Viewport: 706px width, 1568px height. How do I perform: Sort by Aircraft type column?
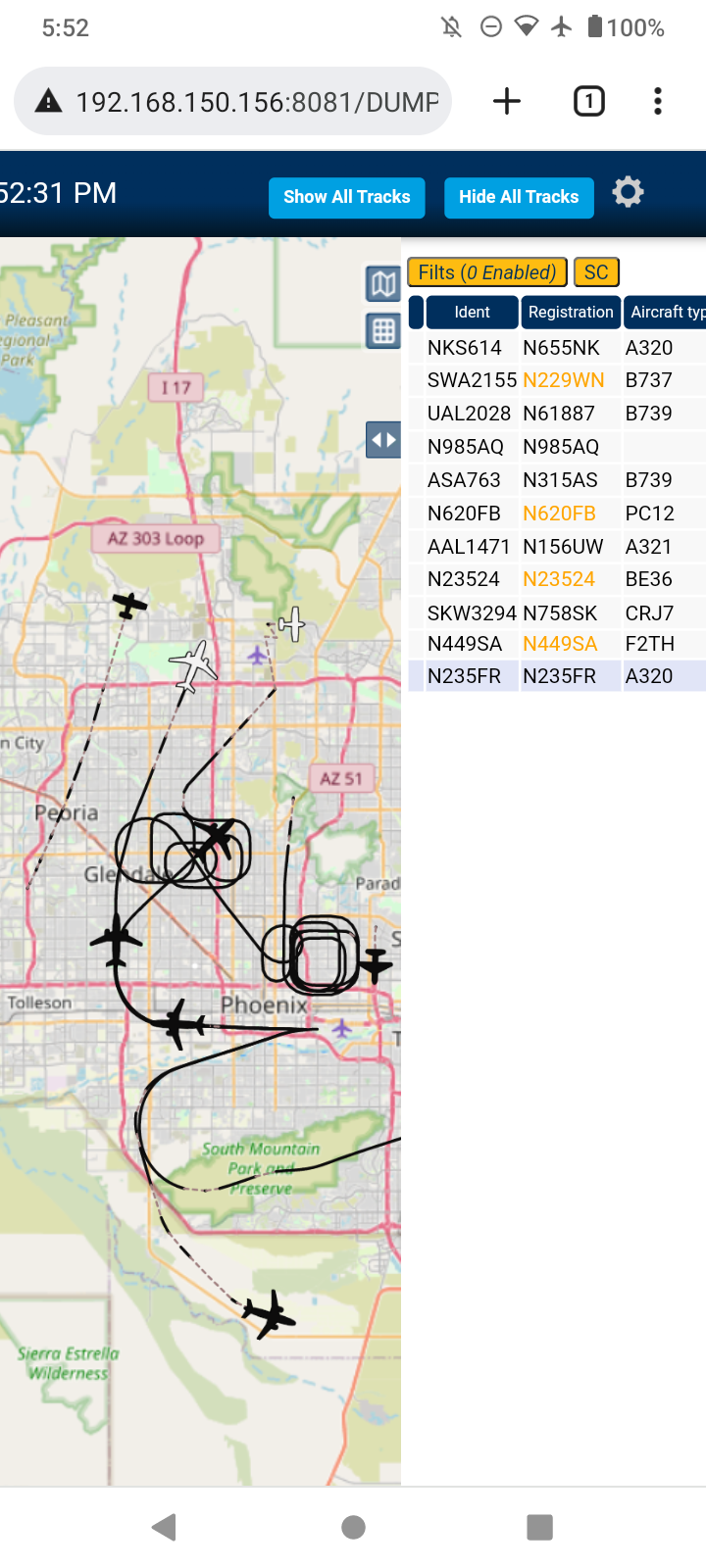pos(666,312)
